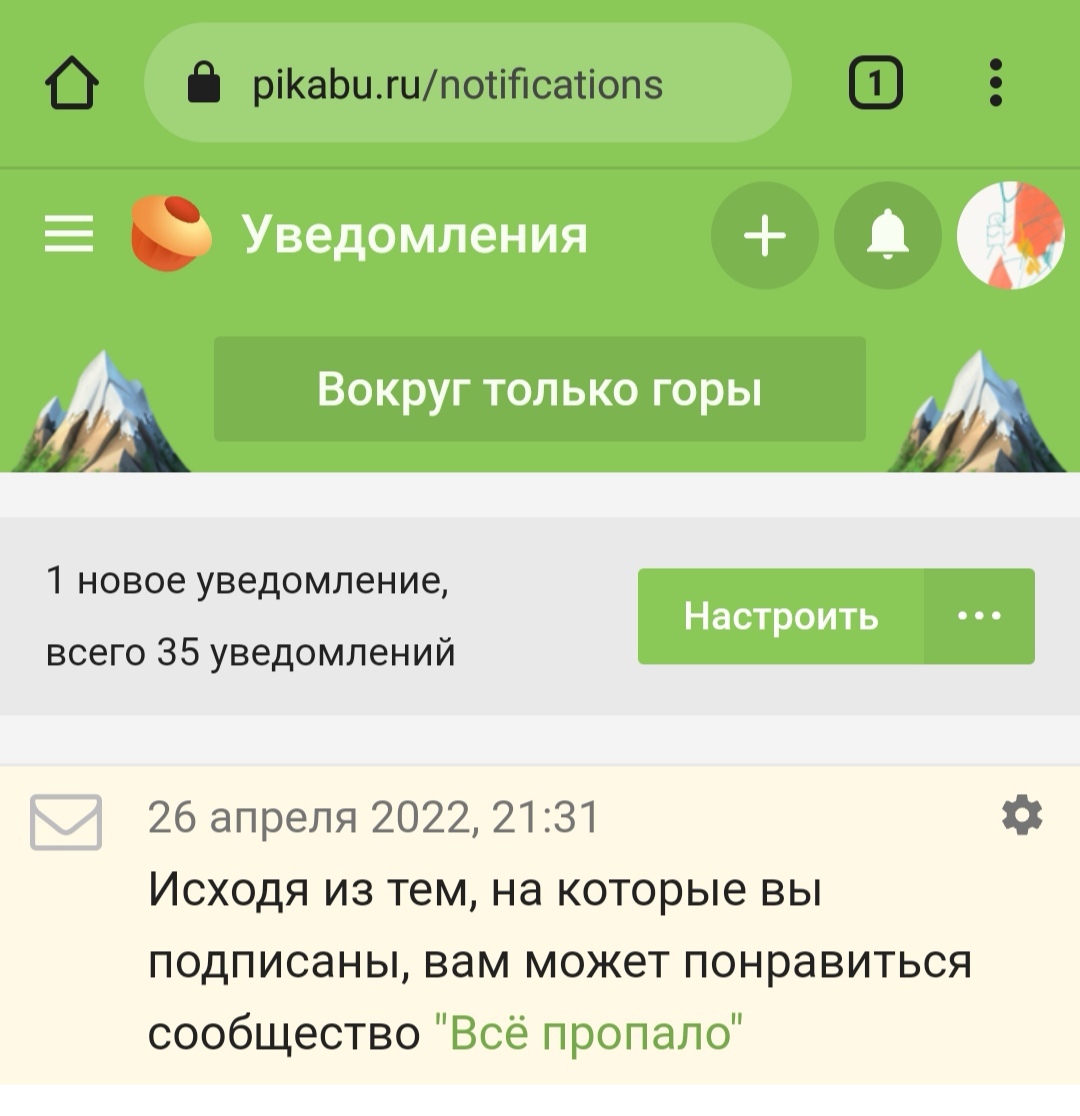The width and height of the screenshot is (1080, 1116).
Task: Open the notifications bell
Action: click(x=888, y=236)
